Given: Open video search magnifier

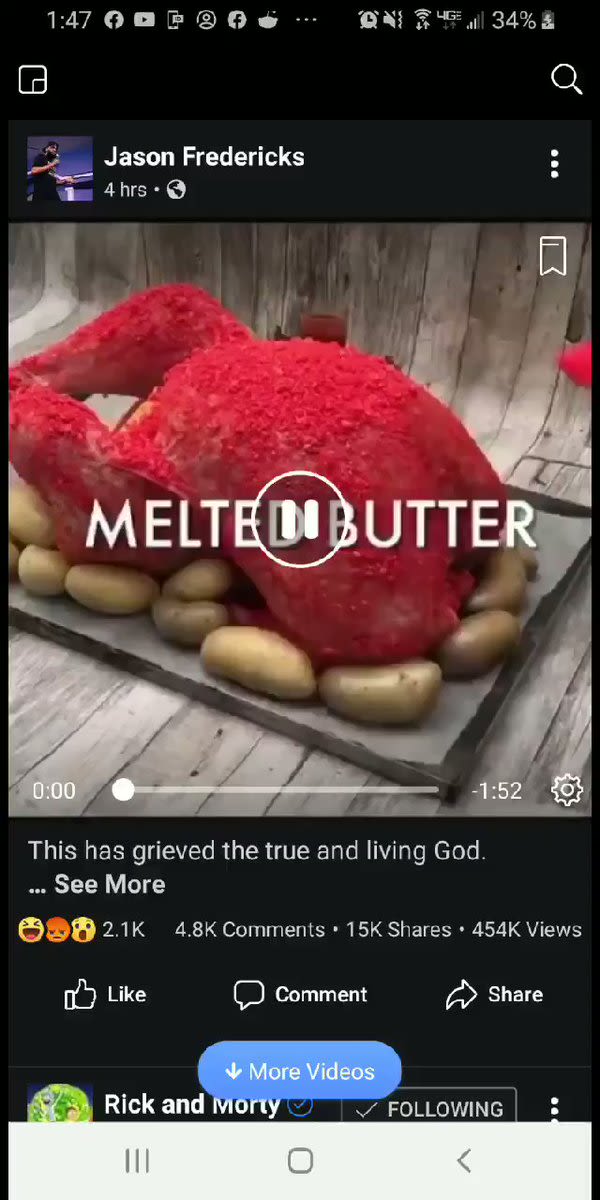Looking at the screenshot, I should (x=566, y=80).
